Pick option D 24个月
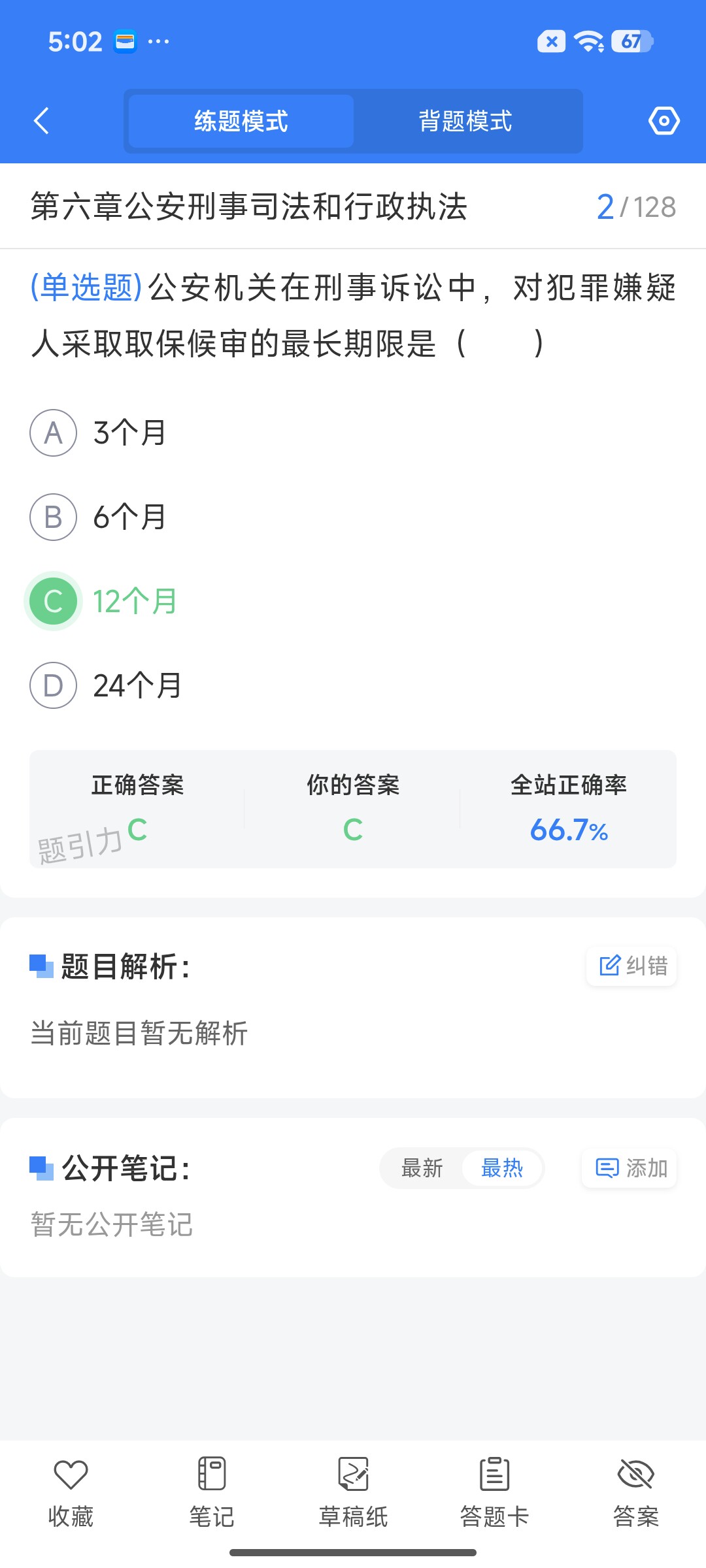This screenshot has width=706, height=1568. coord(106,685)
